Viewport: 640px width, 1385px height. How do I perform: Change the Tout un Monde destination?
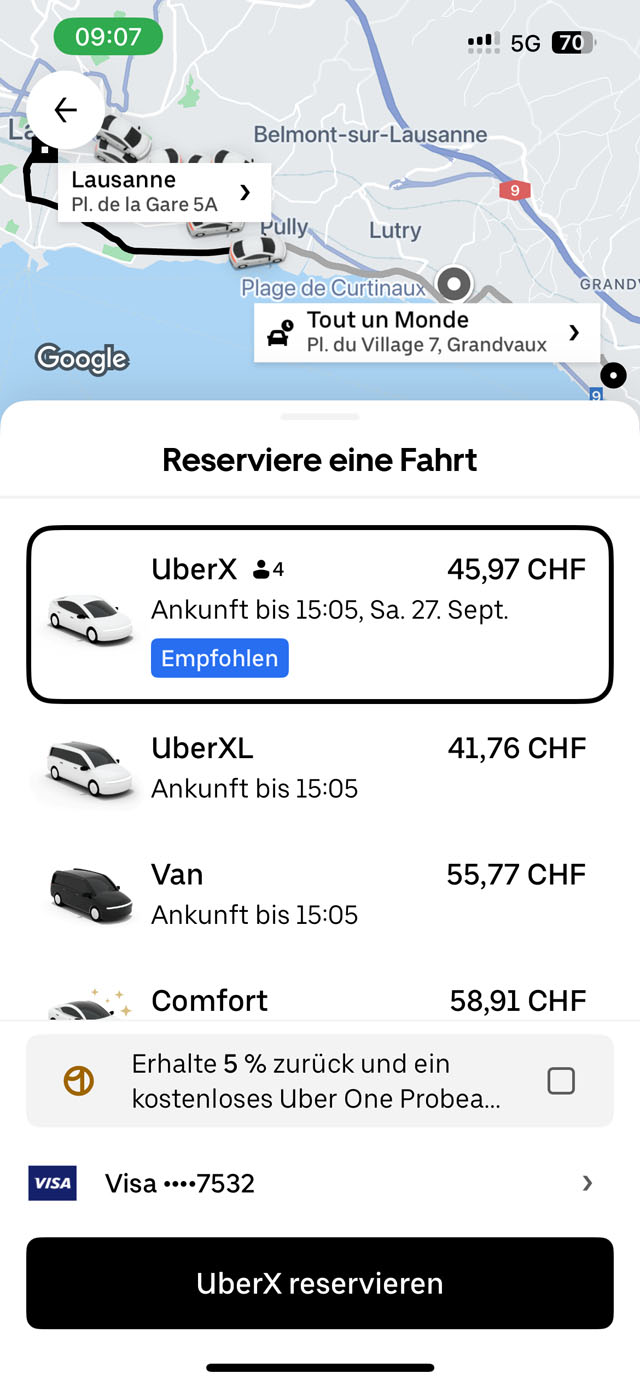tap(427, 332)
